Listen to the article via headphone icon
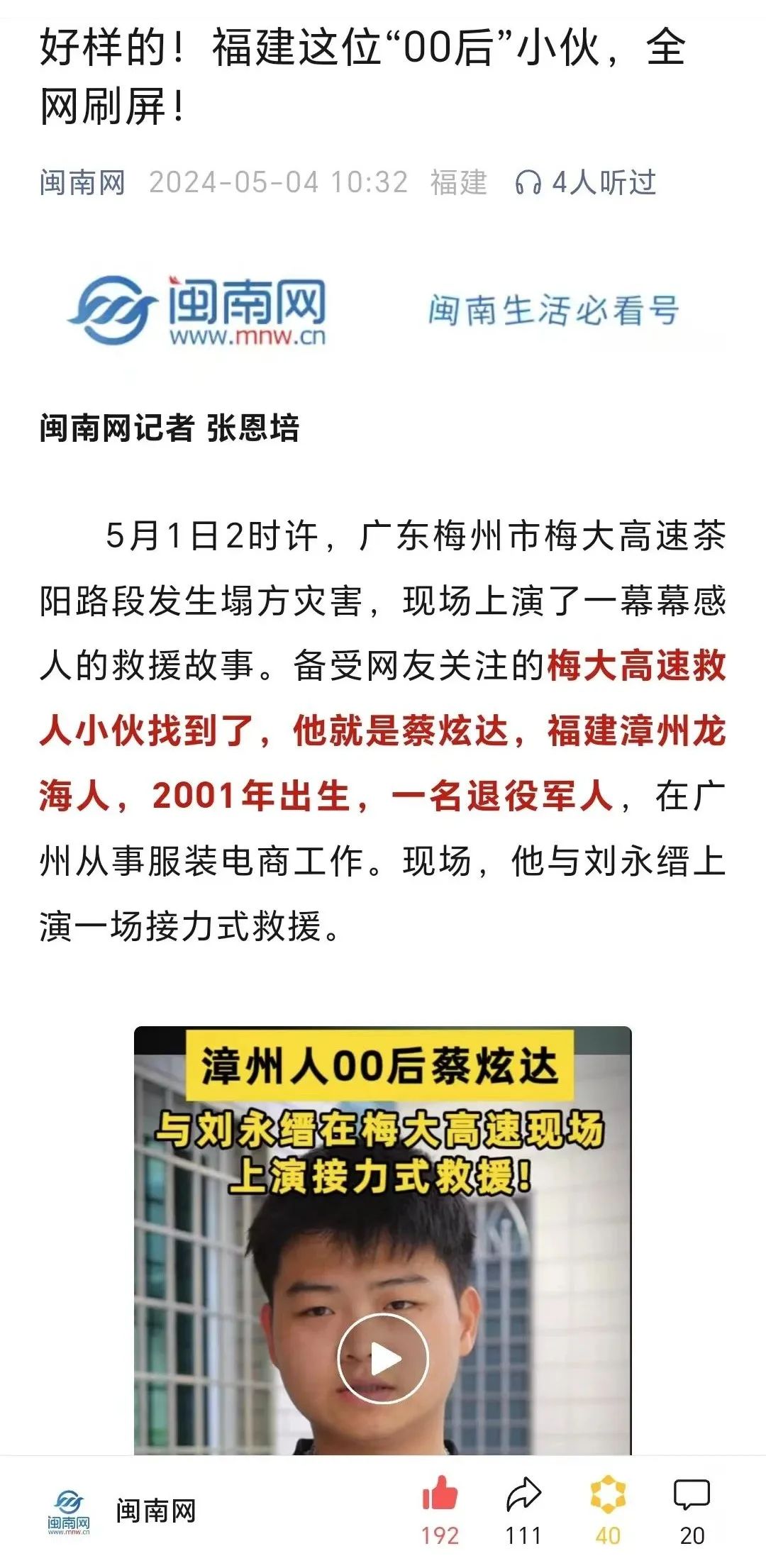This screenshot has height=1568, width=766. click(528, 183)
